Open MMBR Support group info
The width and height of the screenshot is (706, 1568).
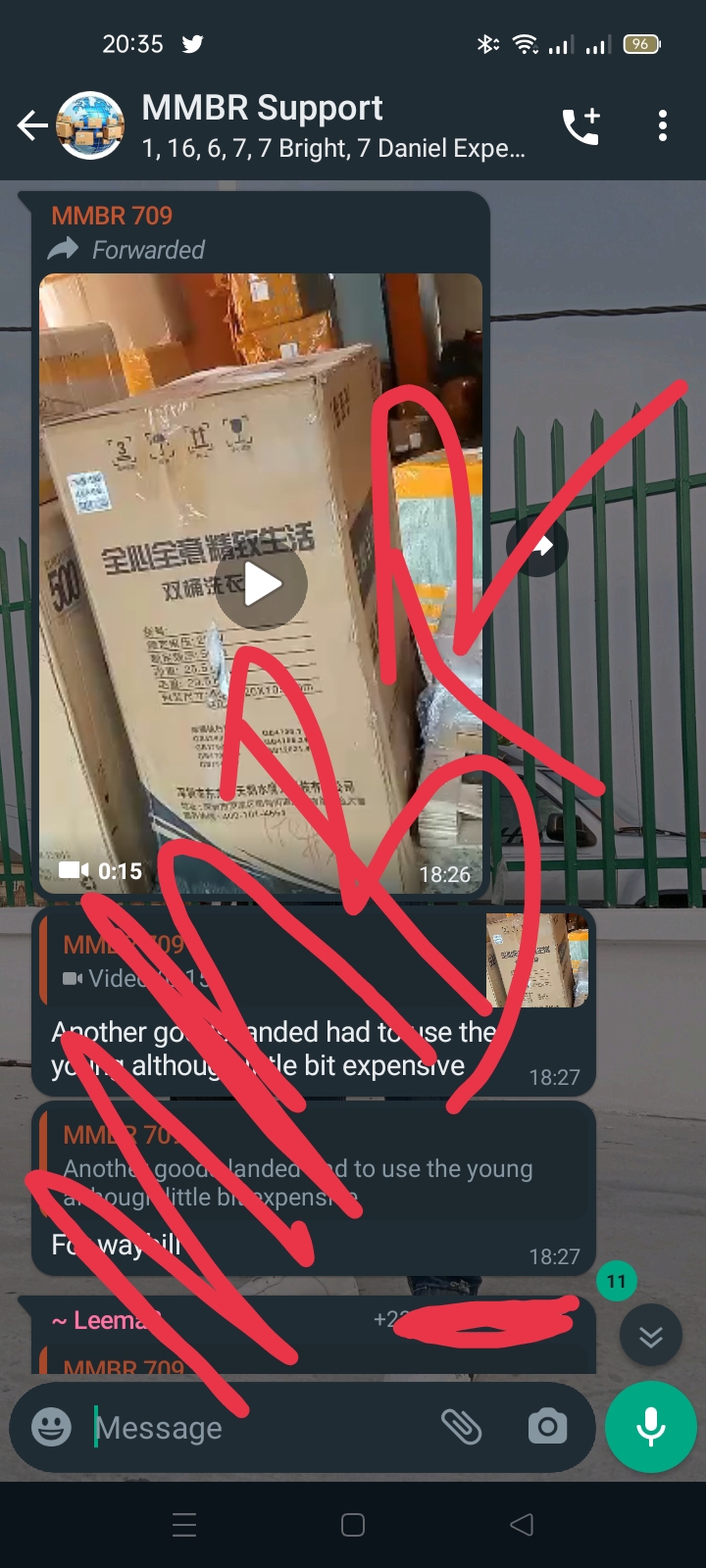coord(333,125)
